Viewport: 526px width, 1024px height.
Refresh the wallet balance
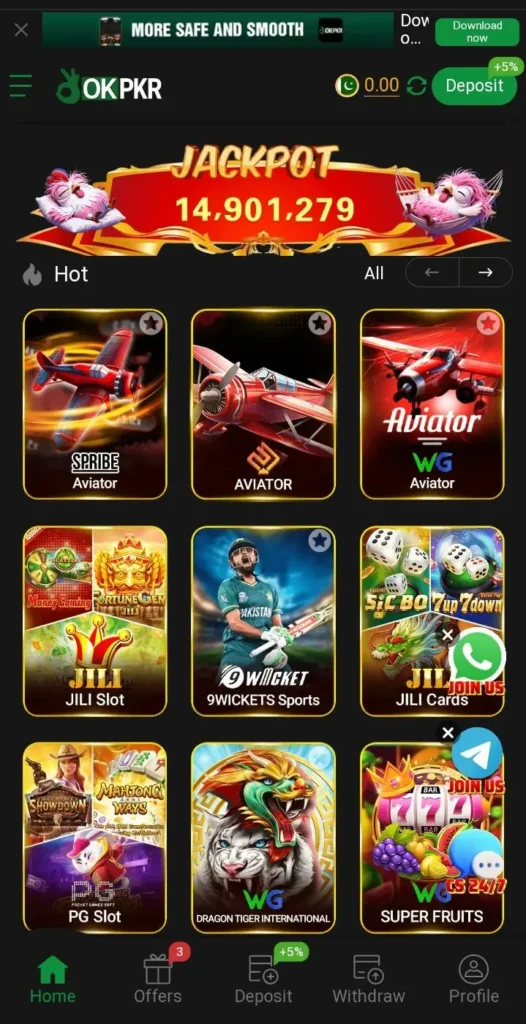417,86
